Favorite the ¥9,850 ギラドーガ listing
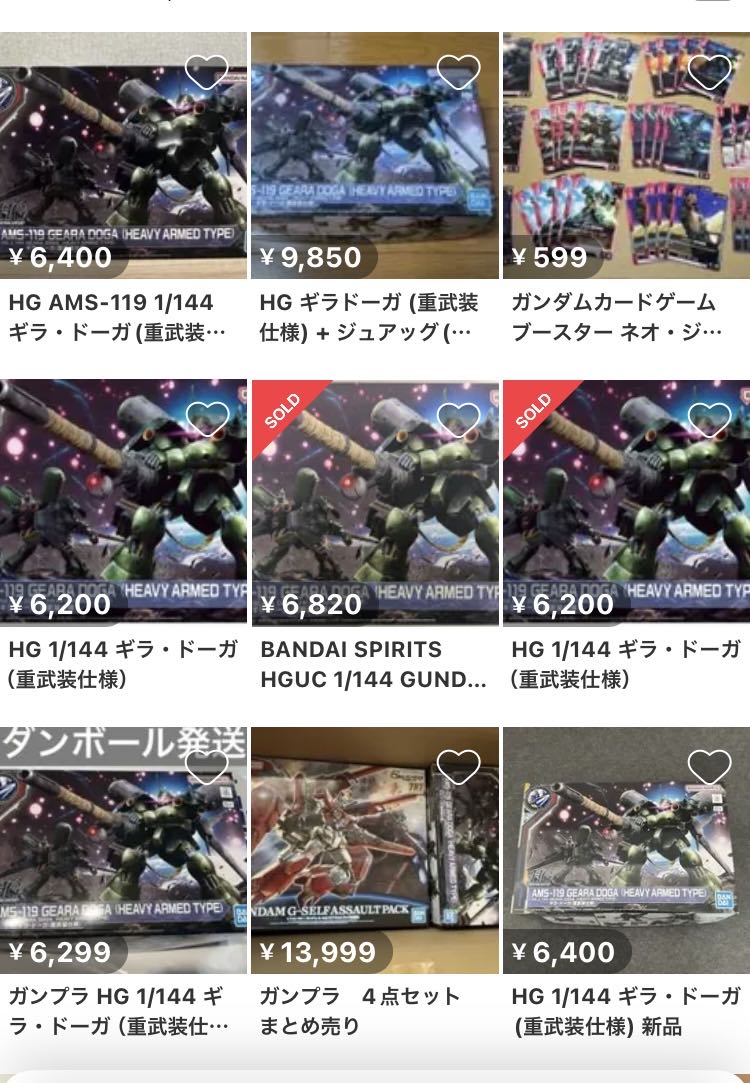750x1083 pixels. [x=458, y=72]
